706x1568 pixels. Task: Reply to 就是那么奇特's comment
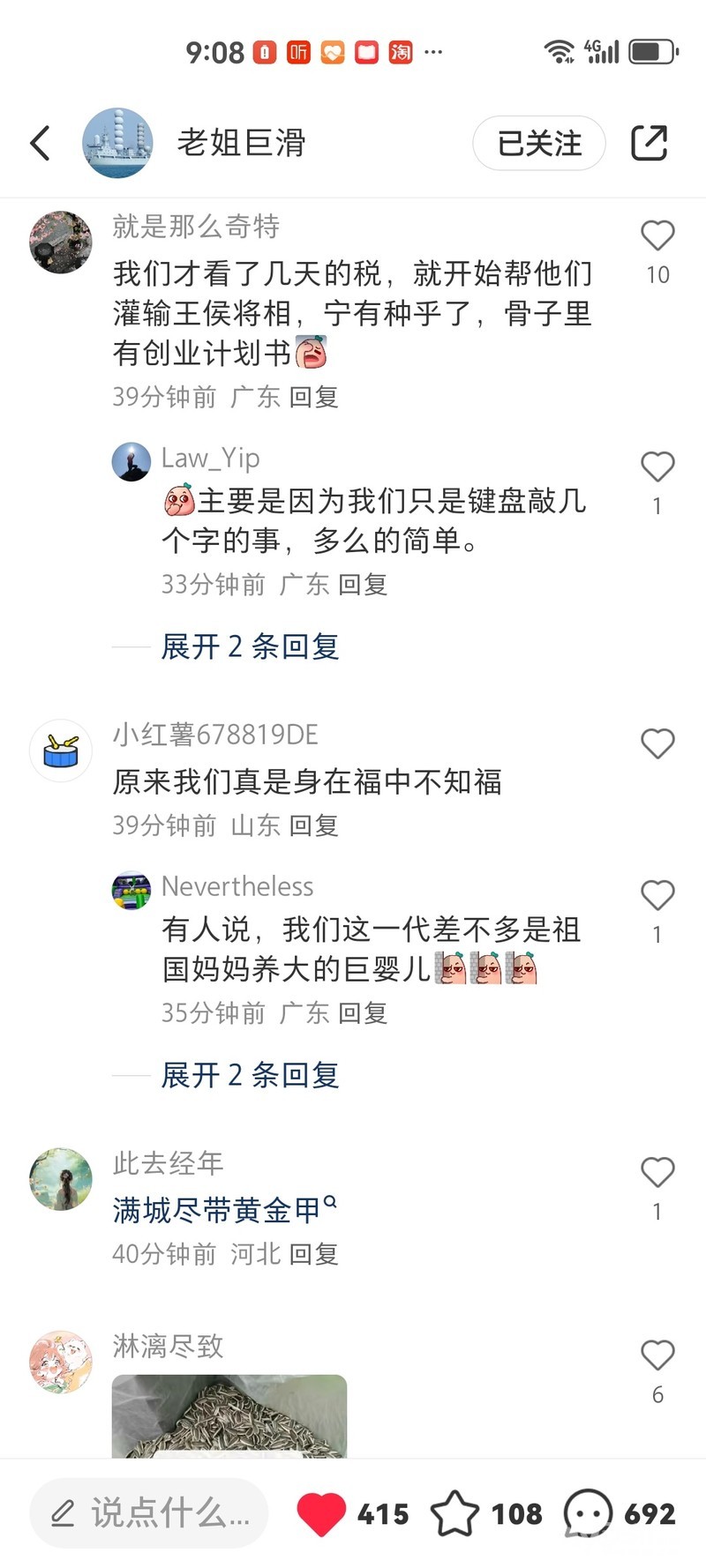point(314,397)
